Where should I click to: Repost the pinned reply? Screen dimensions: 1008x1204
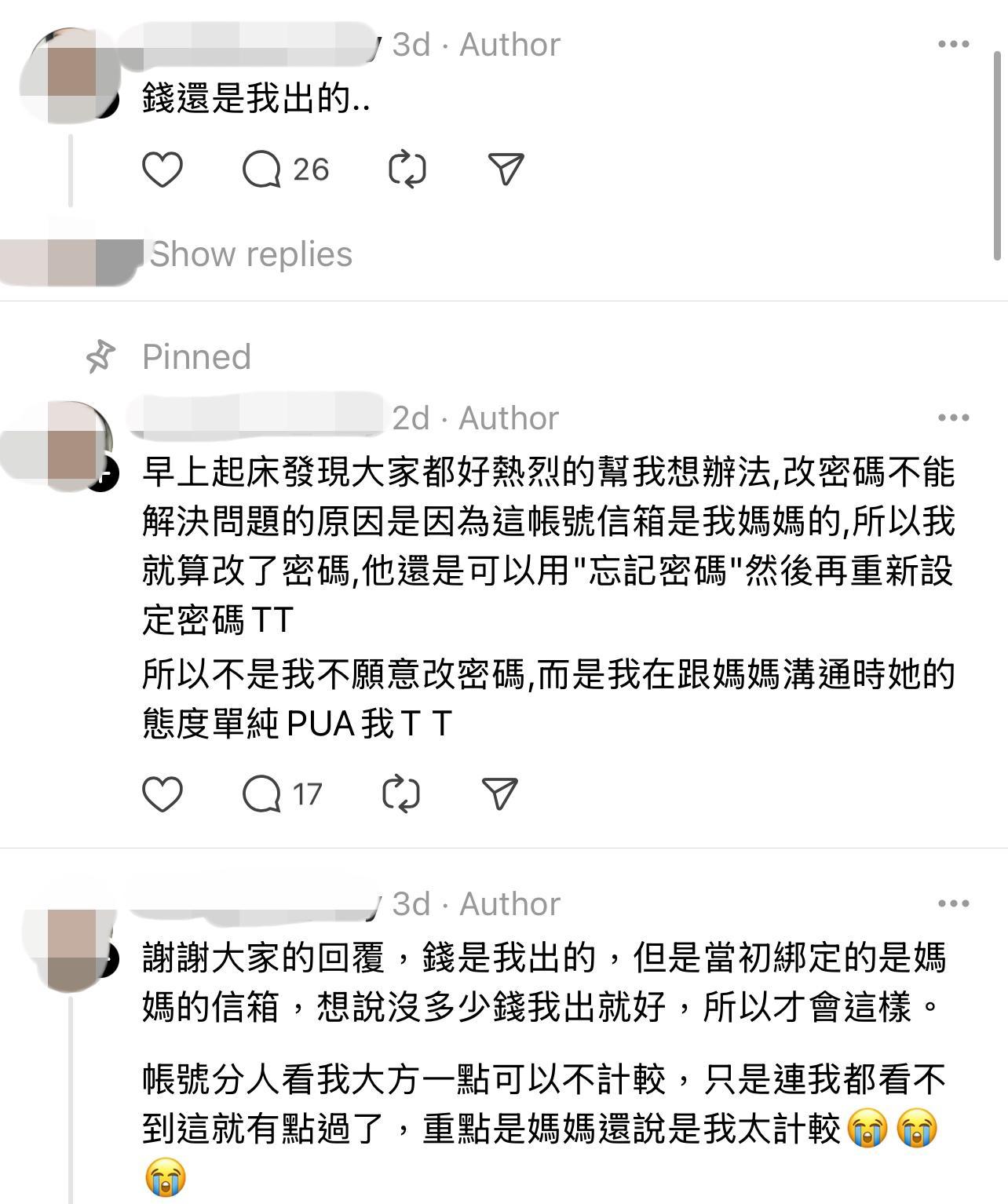[401, 794]
